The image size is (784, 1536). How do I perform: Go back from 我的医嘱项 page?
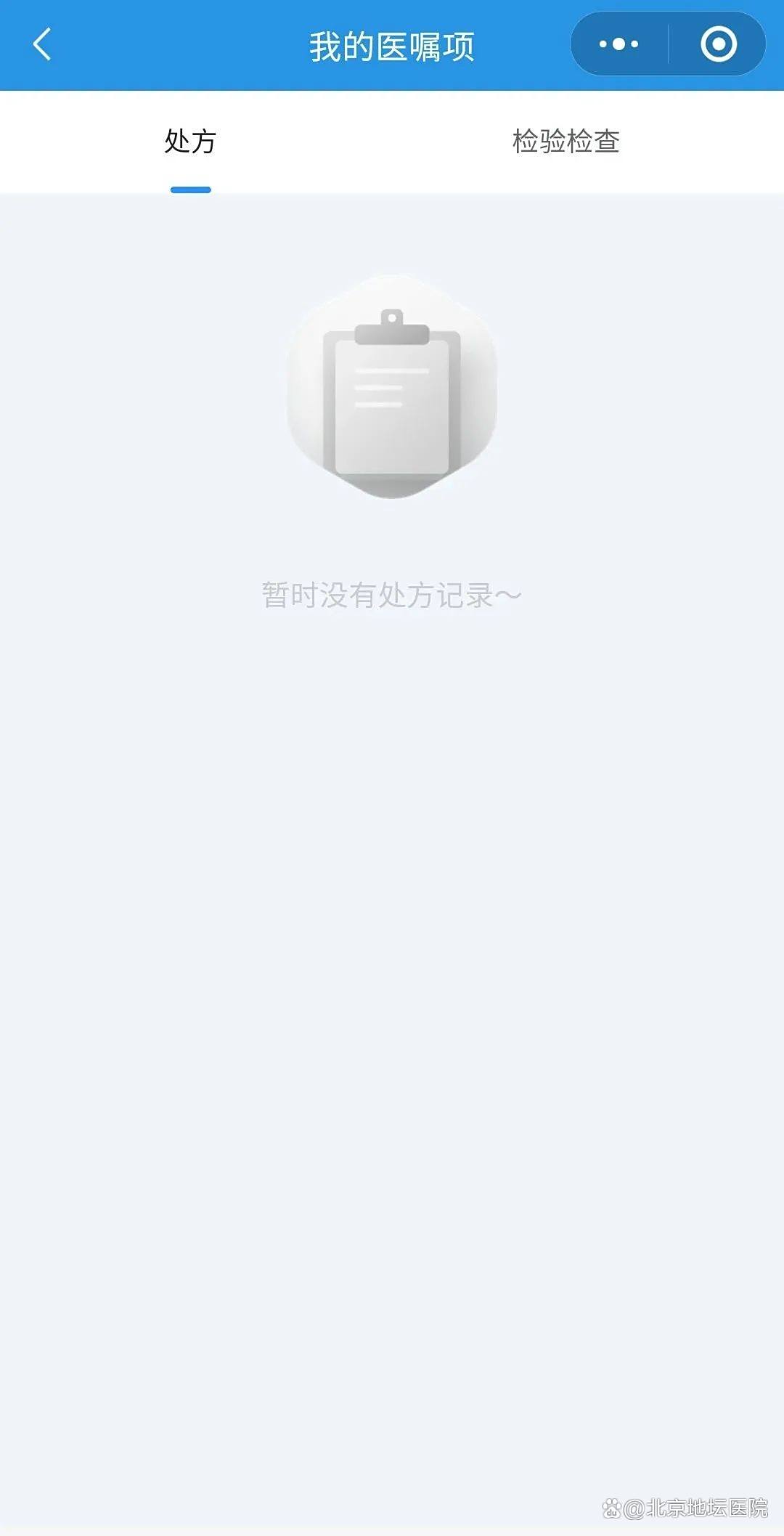pyautogui.click(x=42, y=44)
